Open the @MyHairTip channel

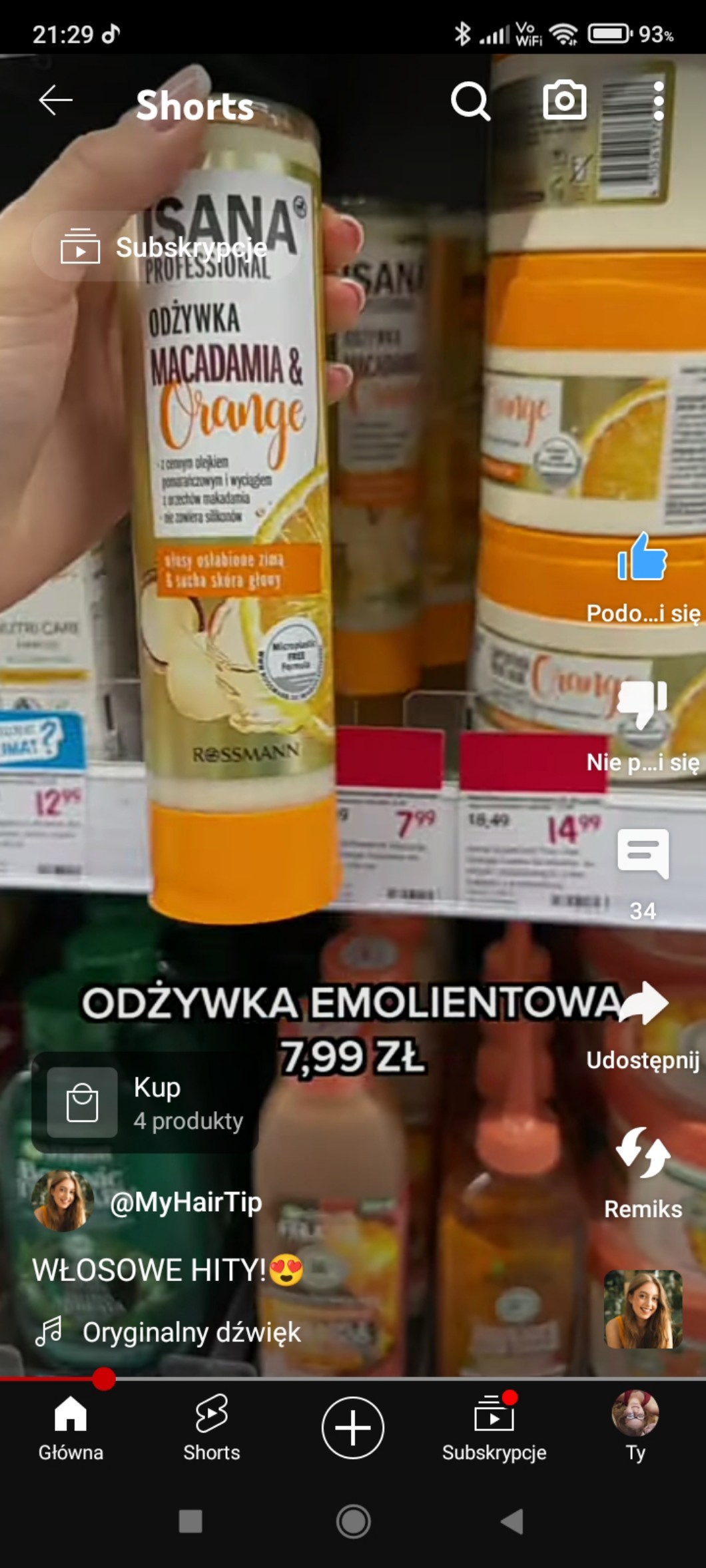click(x=185, y=1202)
